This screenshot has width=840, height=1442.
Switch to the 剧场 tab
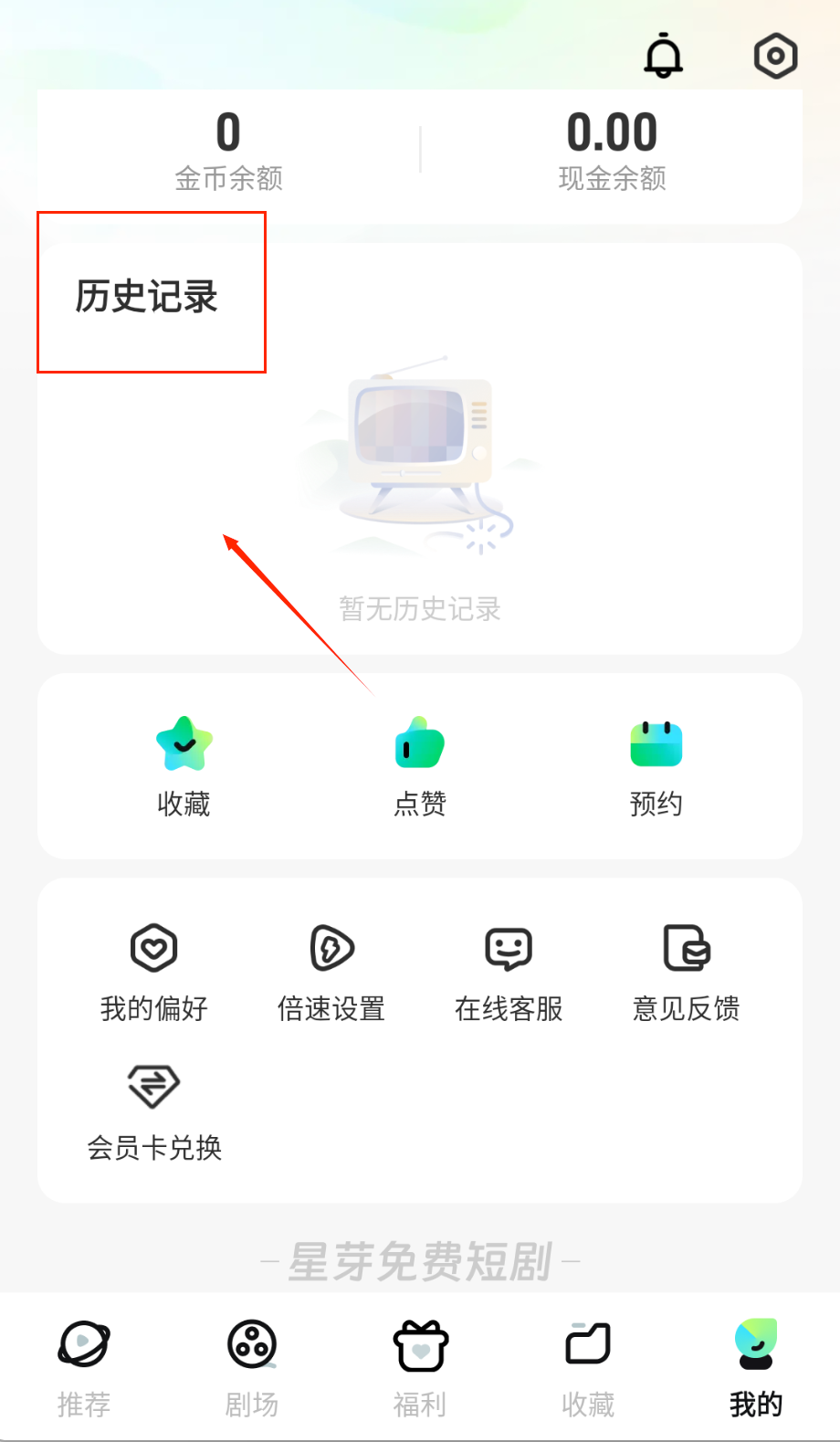click(252, 1367)
